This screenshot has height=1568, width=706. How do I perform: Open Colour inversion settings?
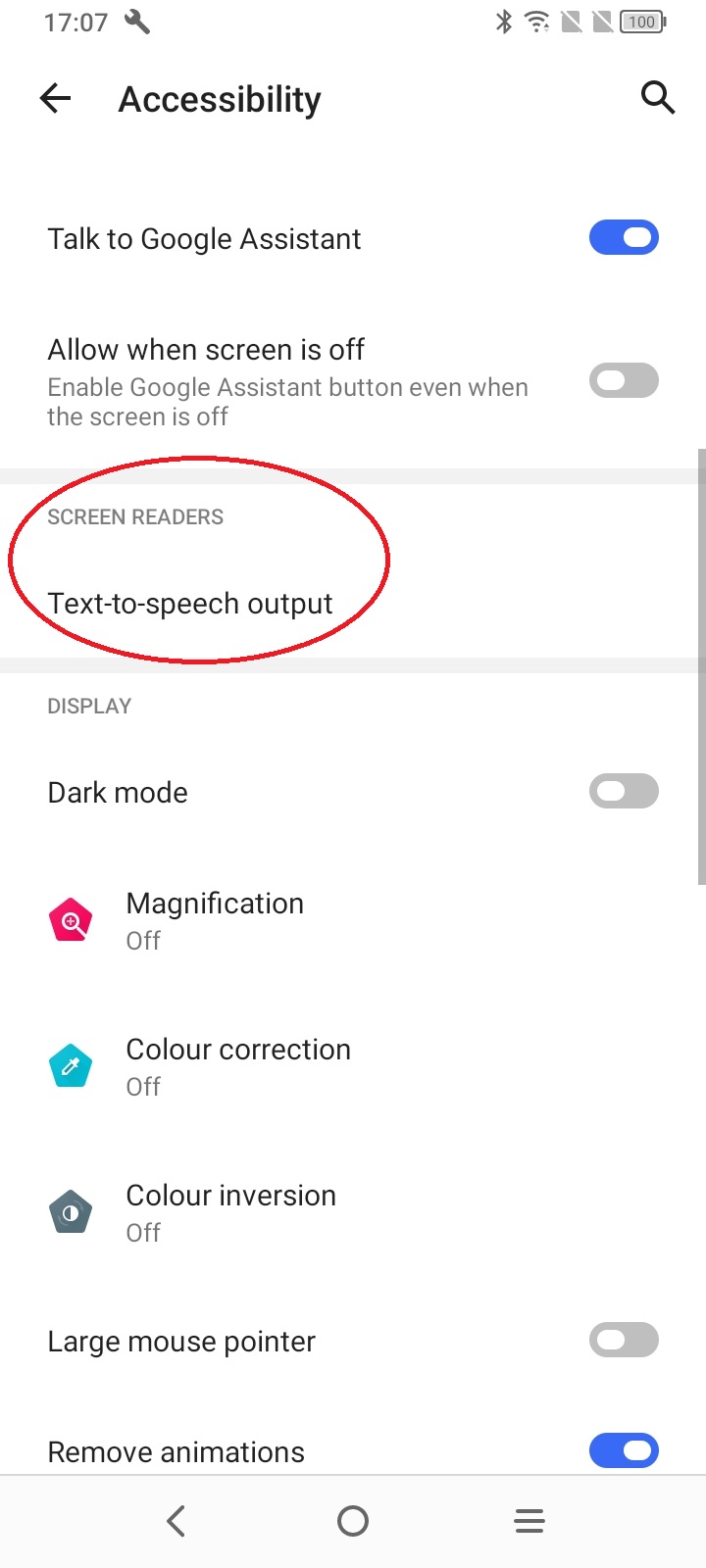click(231, 1212)
